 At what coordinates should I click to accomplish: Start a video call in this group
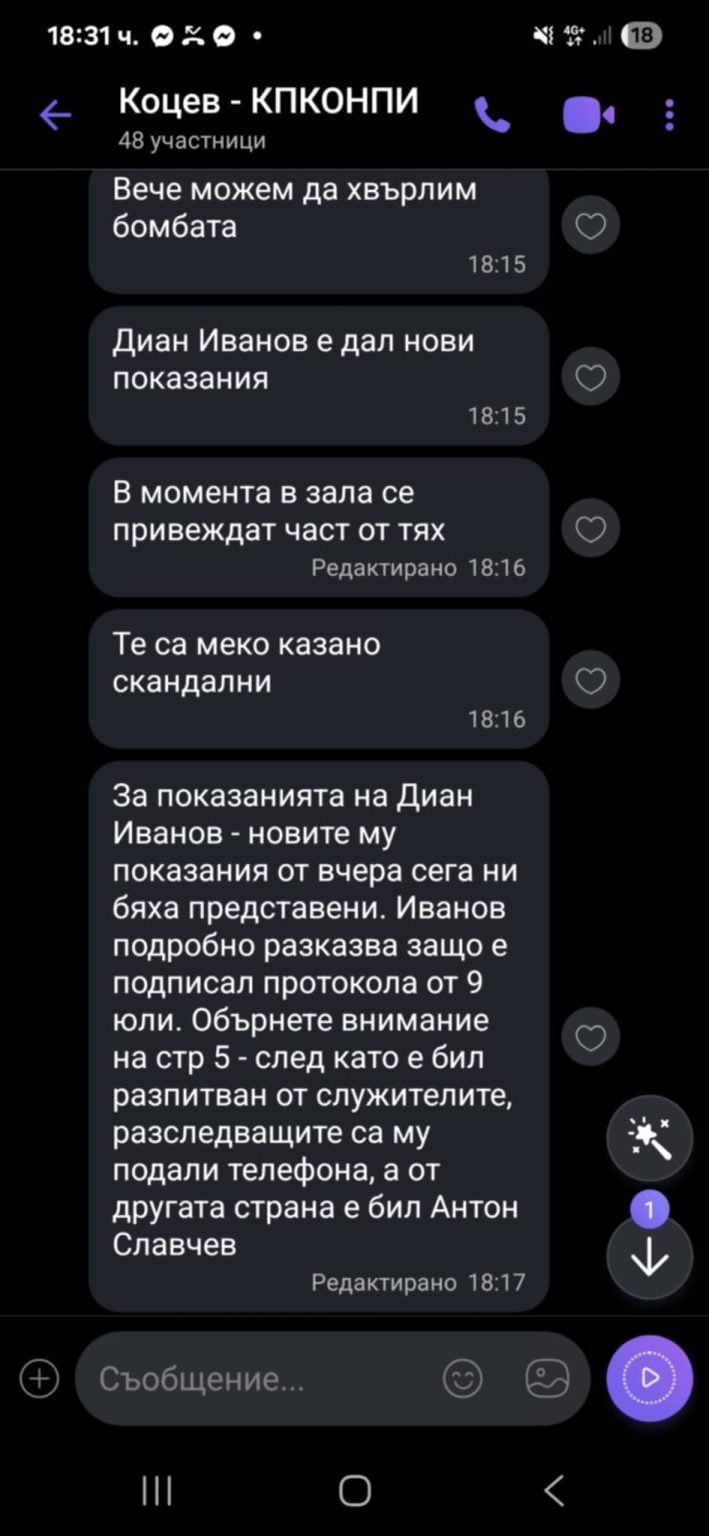coord(588,116)
